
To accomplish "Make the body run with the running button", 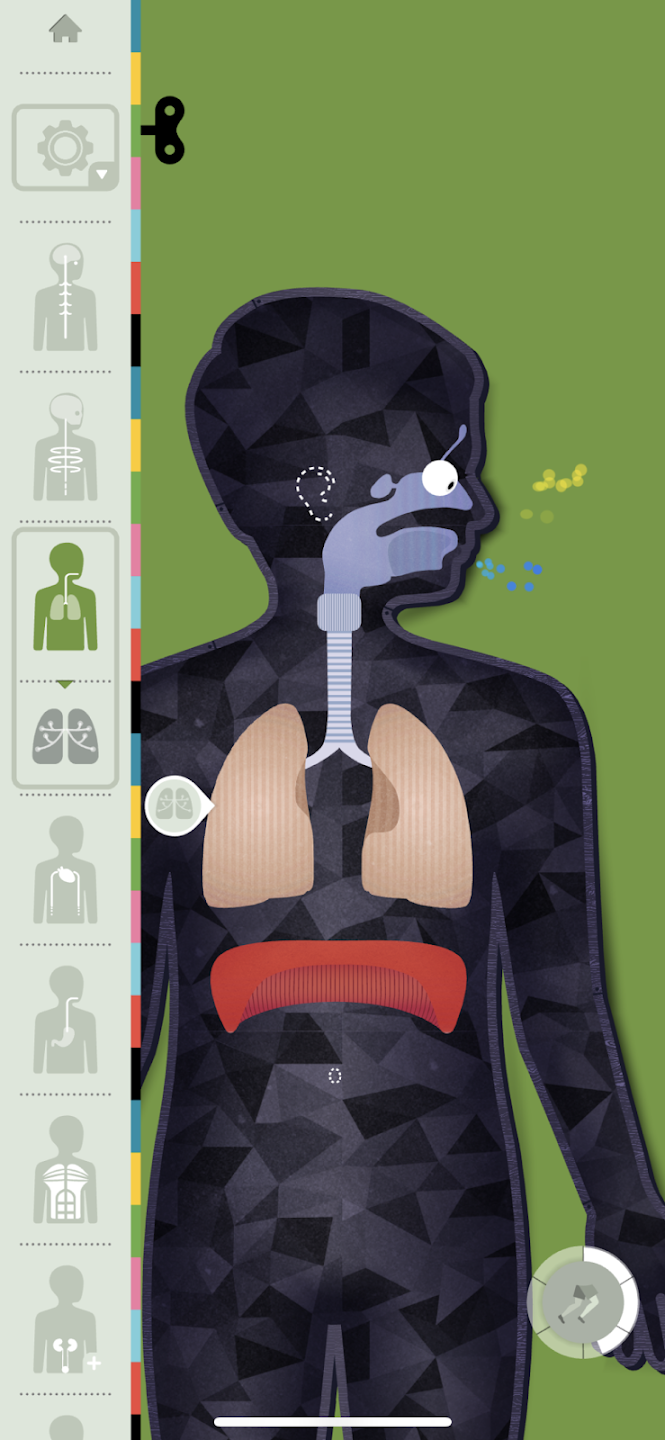I will click(x=583, y=1302).
